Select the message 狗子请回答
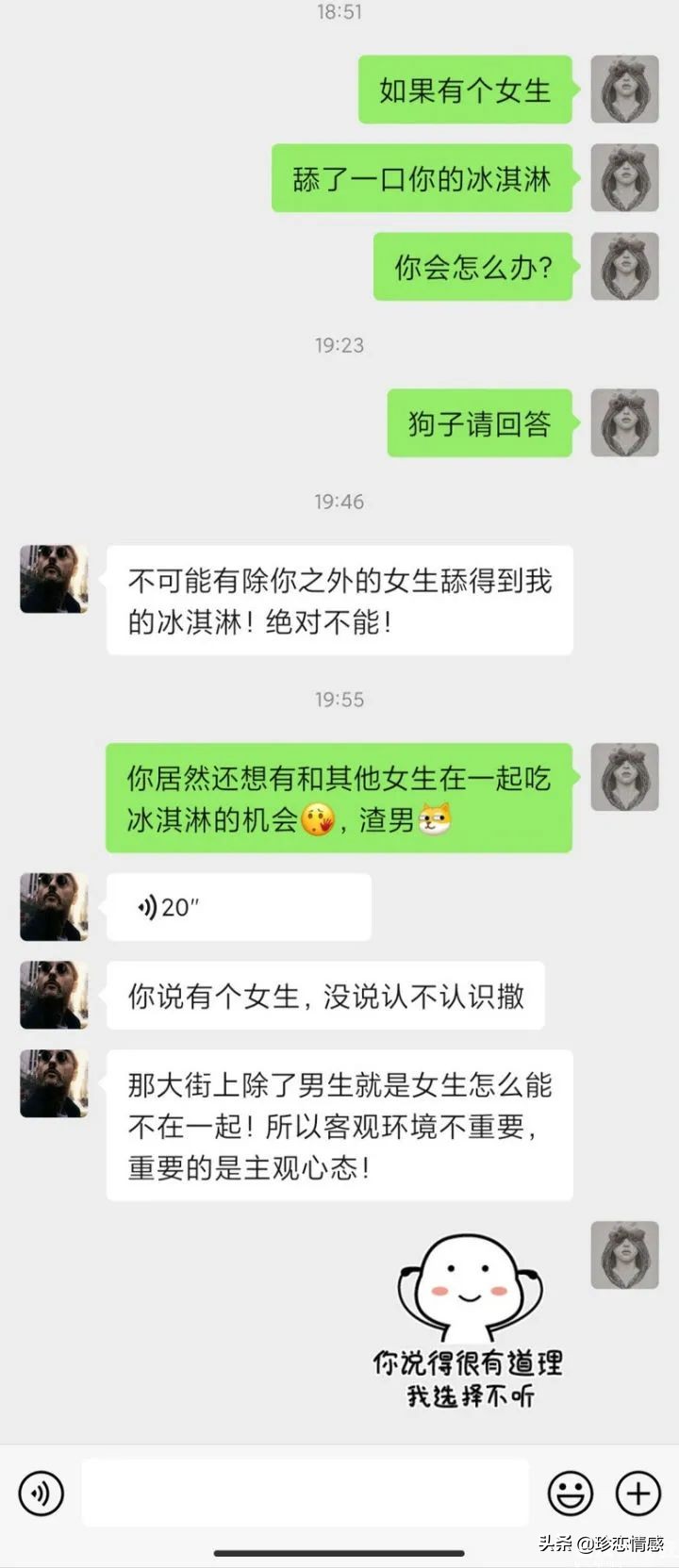Image resolution: width=679 pixels, height=1568 pixels. (479, 422)
